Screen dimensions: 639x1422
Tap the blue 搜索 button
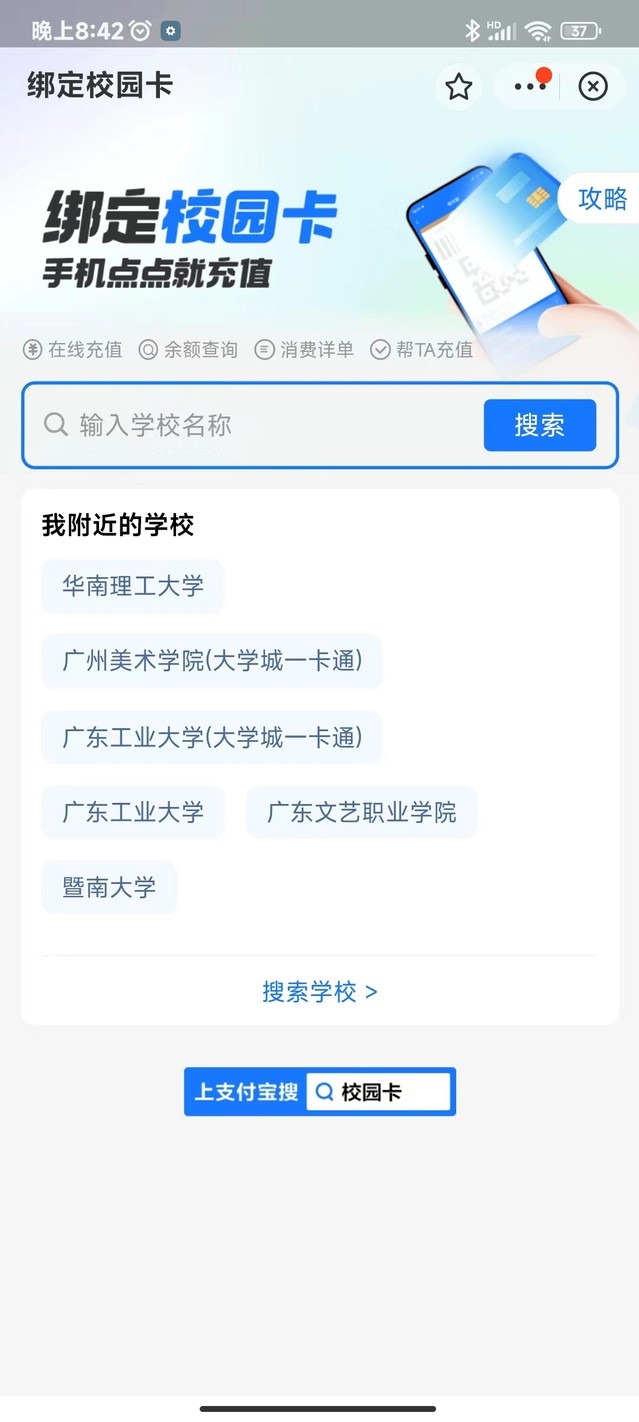point(540,425)
